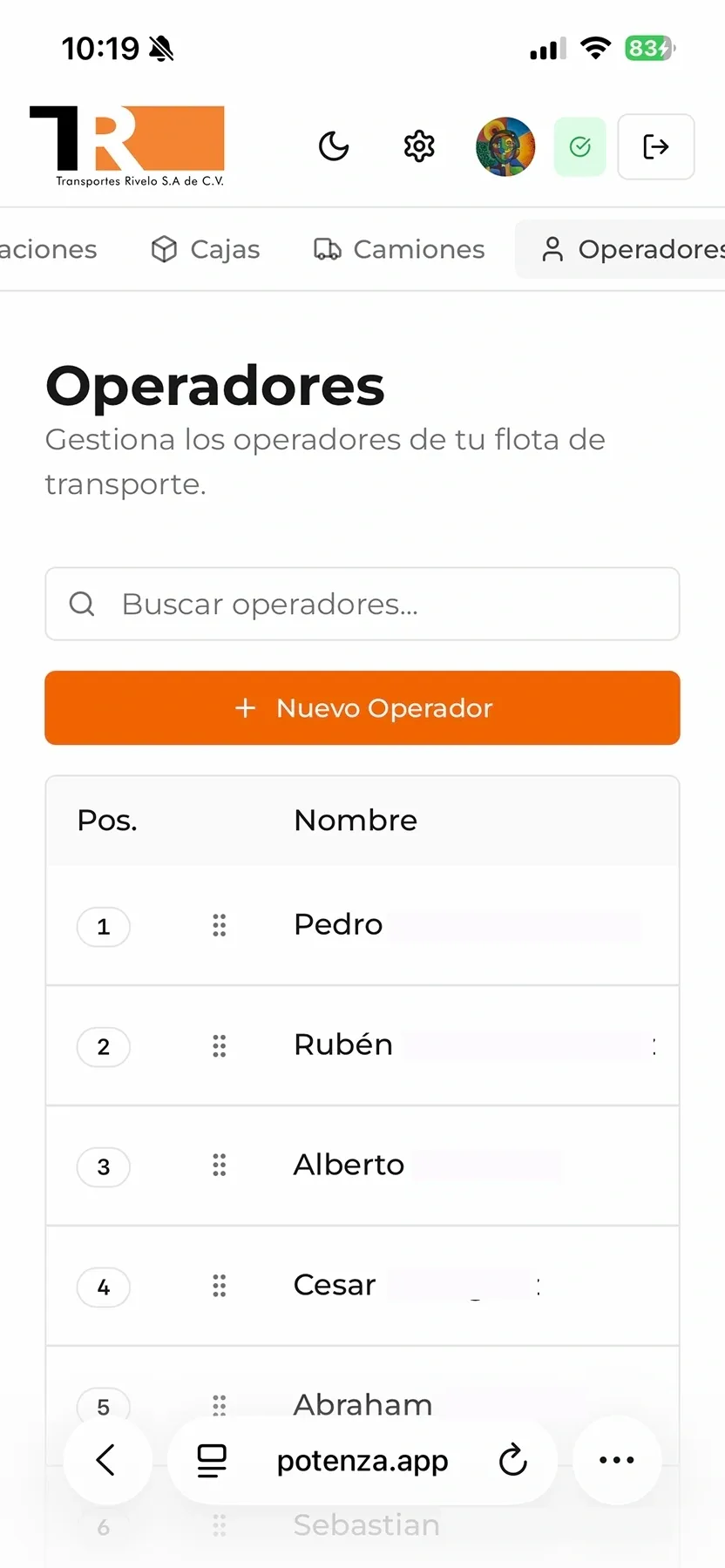The width and height of the screenshot is (725, 1568).
Task: Switch to the Camiones tab
Action: click(397, 249)
